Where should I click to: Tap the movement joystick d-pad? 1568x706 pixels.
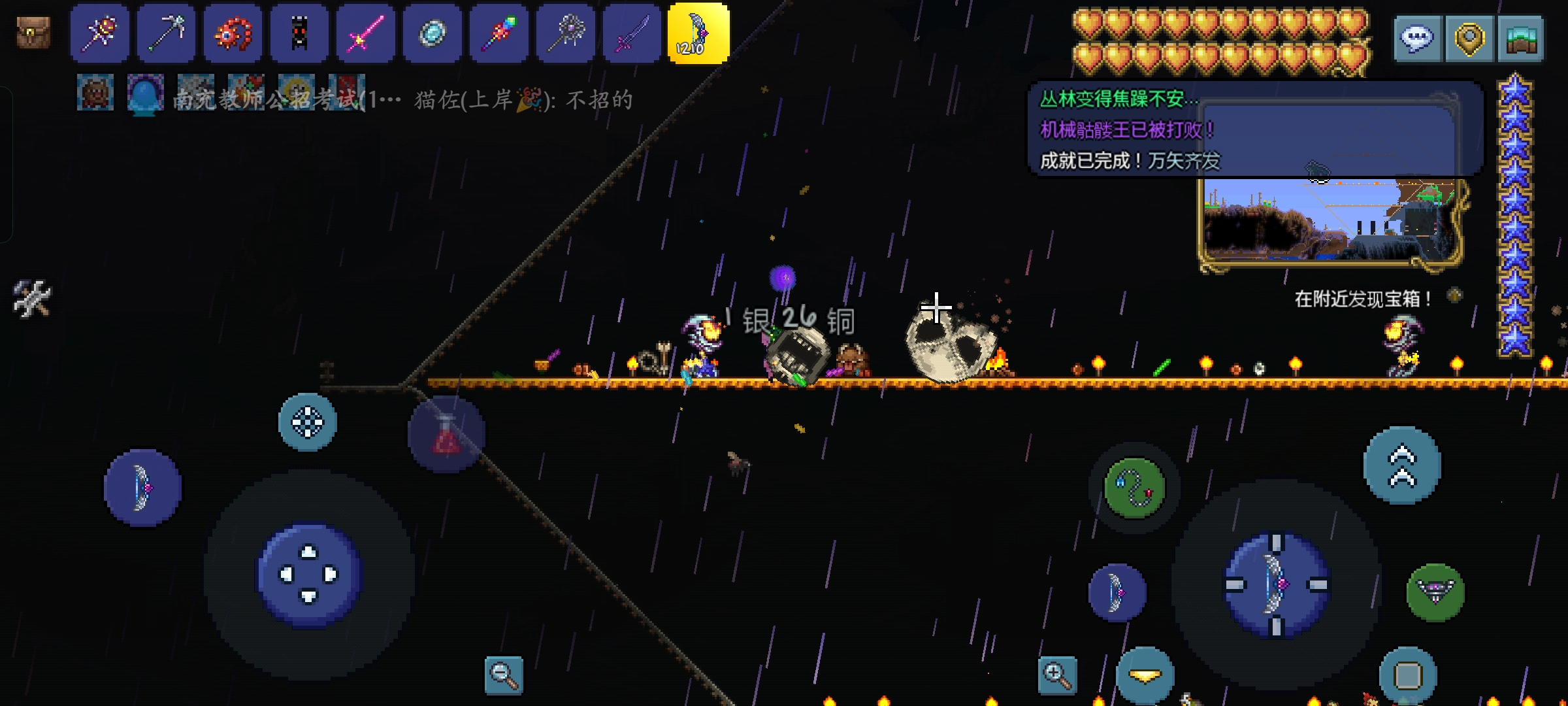coord(309,575)
